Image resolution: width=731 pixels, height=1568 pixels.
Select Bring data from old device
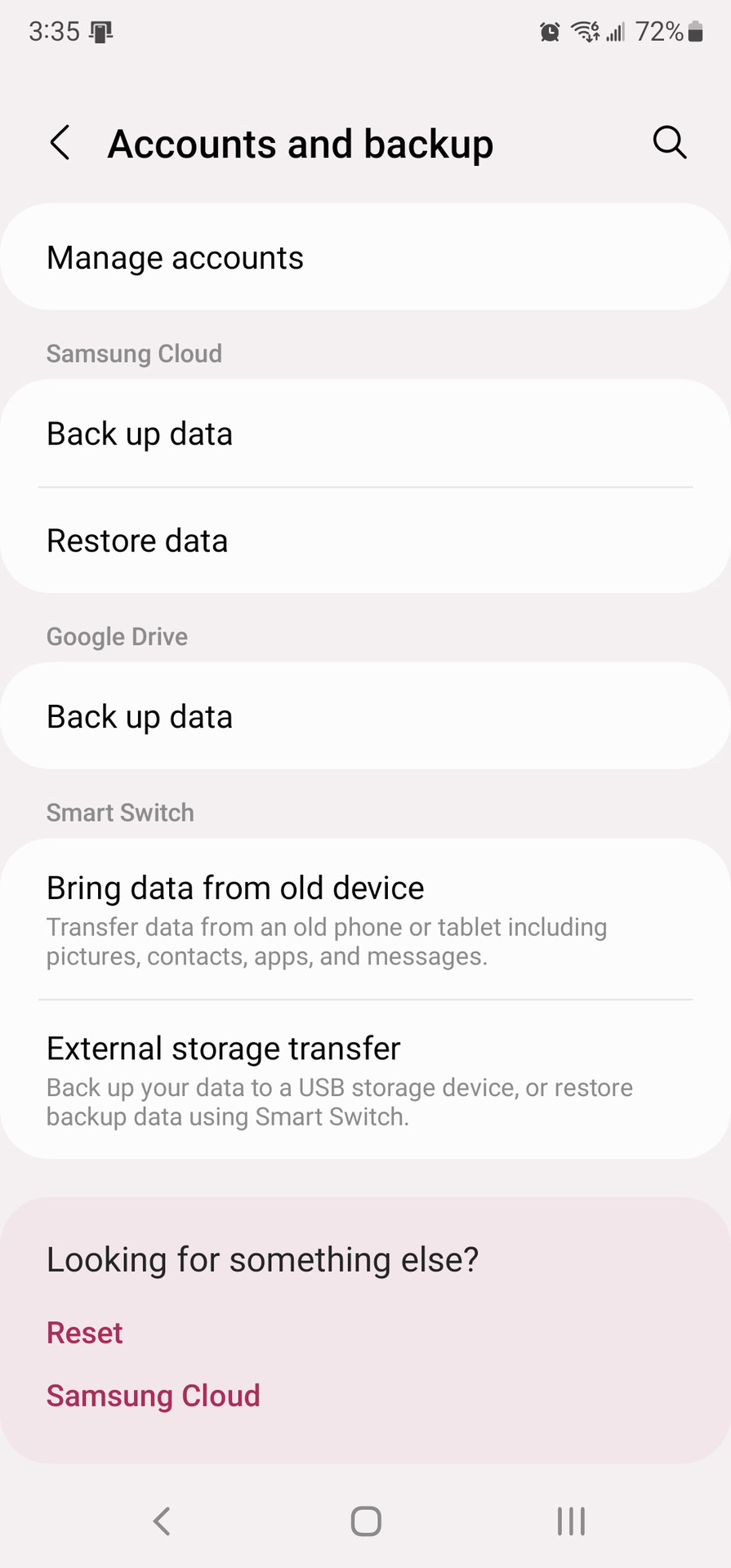365,920
